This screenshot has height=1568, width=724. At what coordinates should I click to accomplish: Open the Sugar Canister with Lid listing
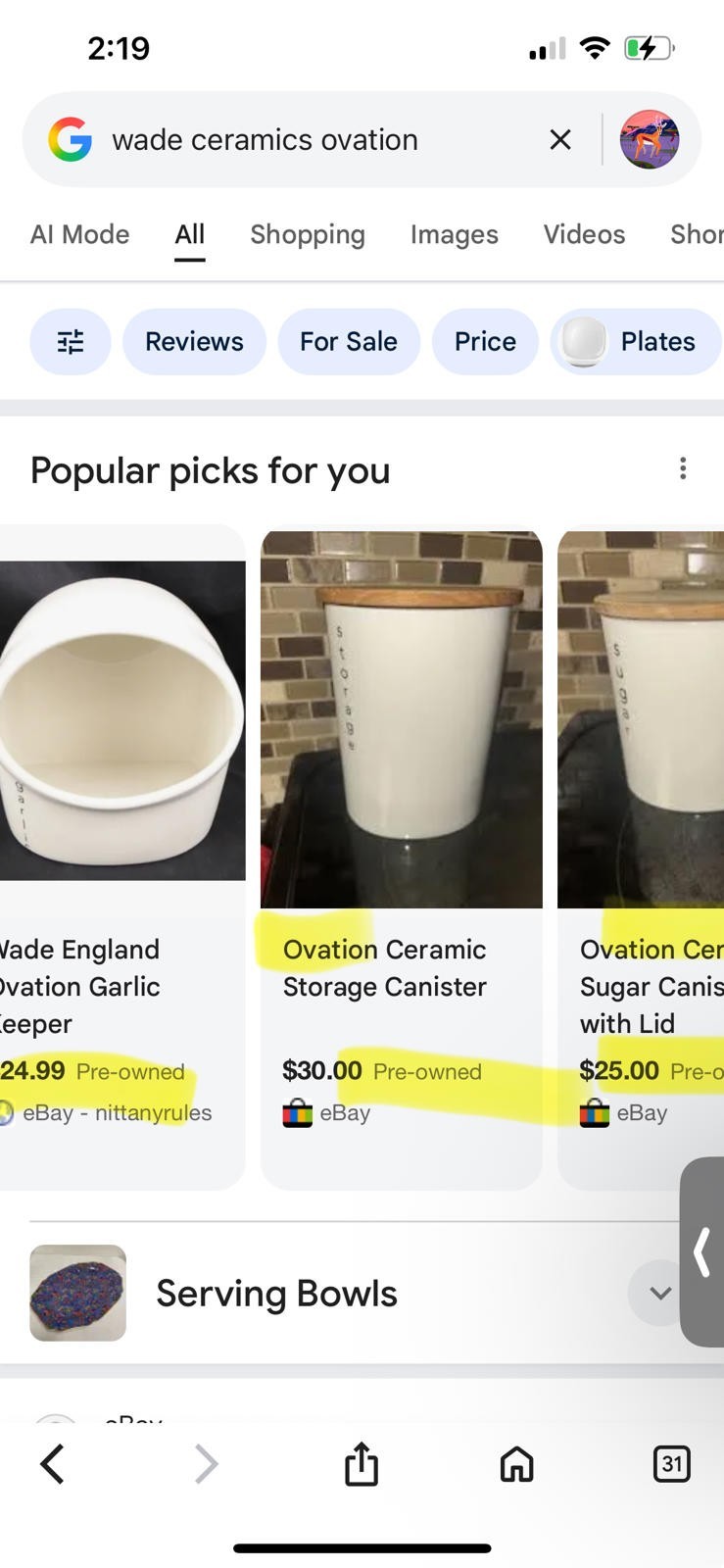click(647, 986)
